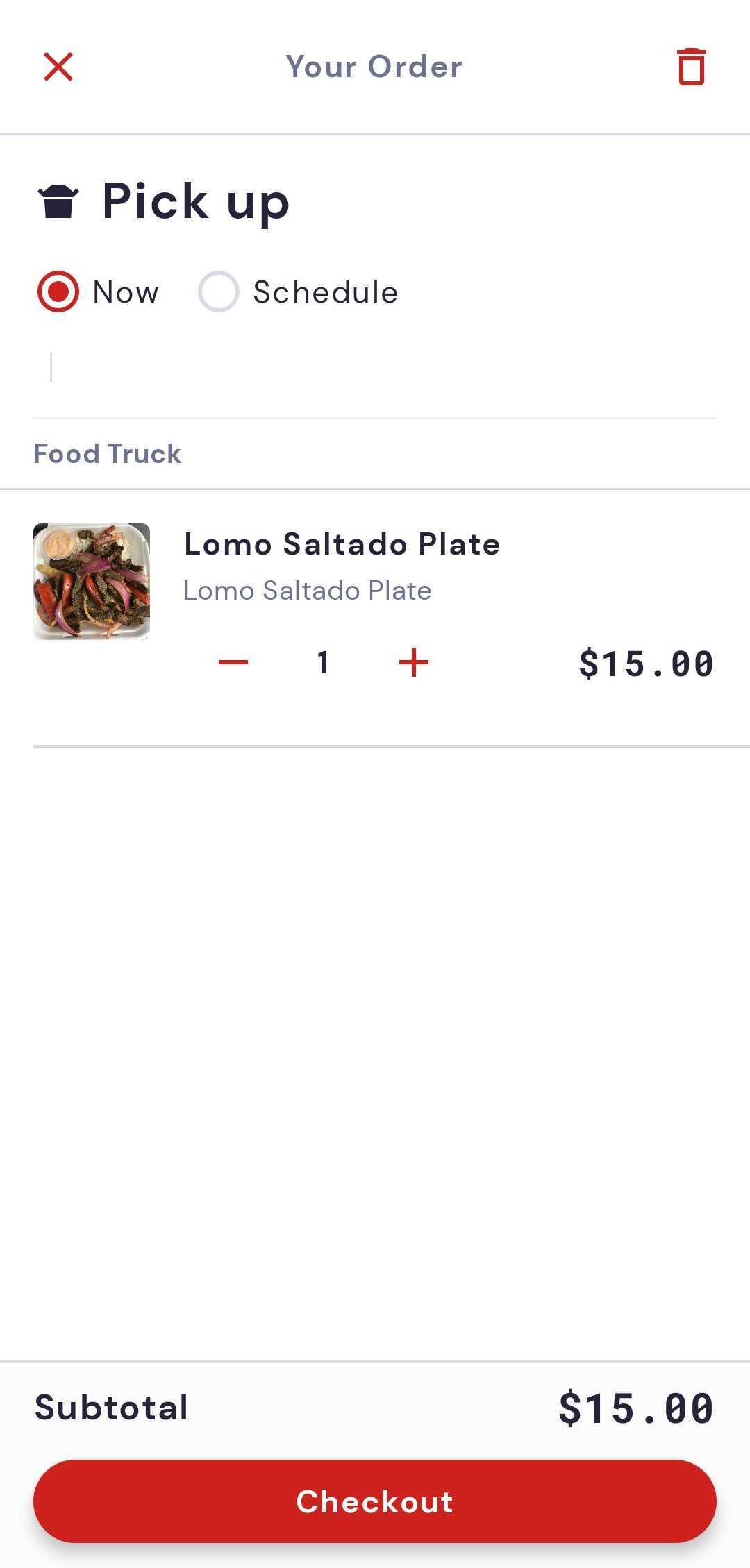Increase the Lomo Saltado Plate quantity
This screenshot has width=750, height=1568.
414,662
